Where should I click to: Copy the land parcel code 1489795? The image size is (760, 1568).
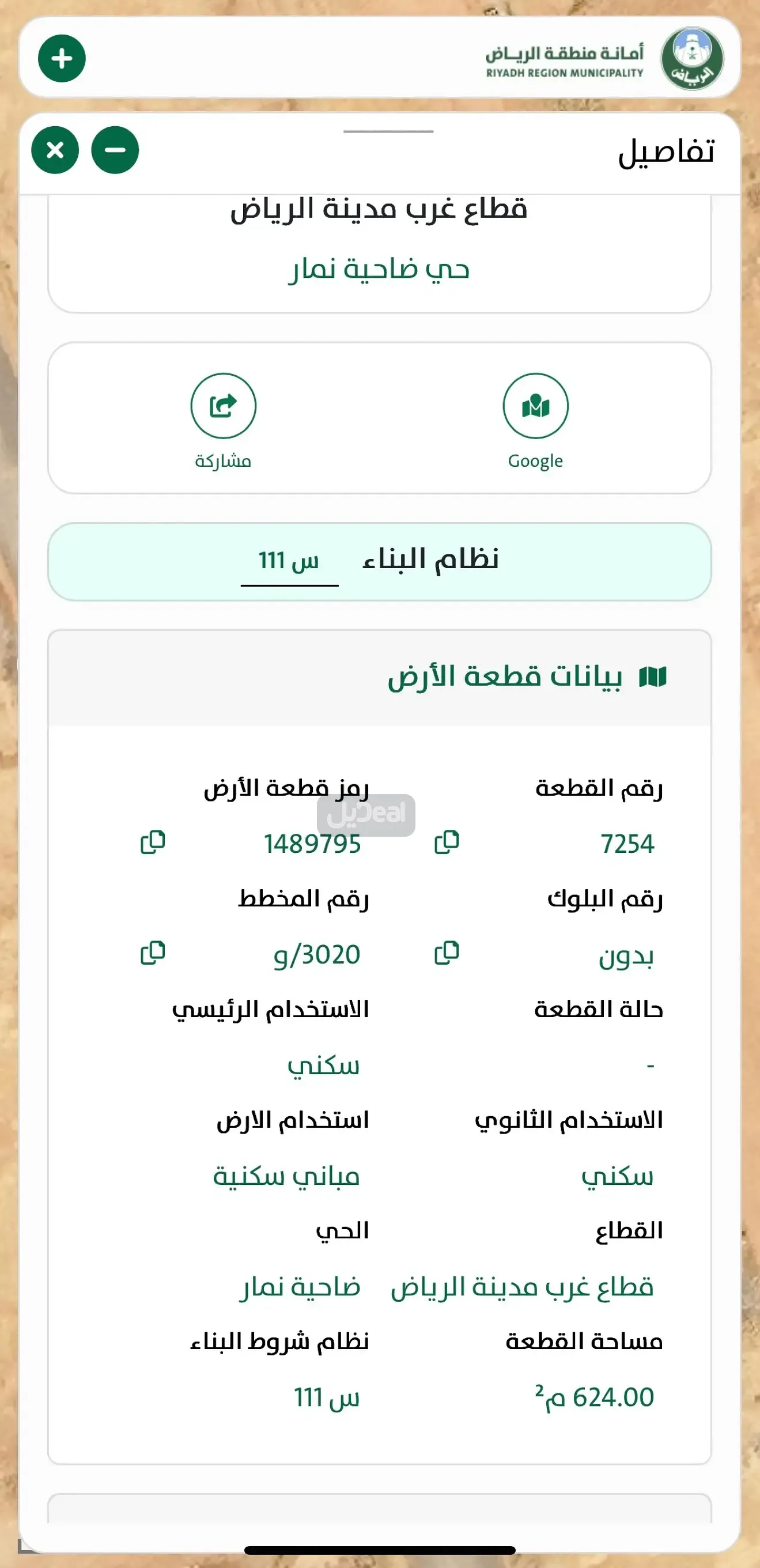click(x=153, y=842)
